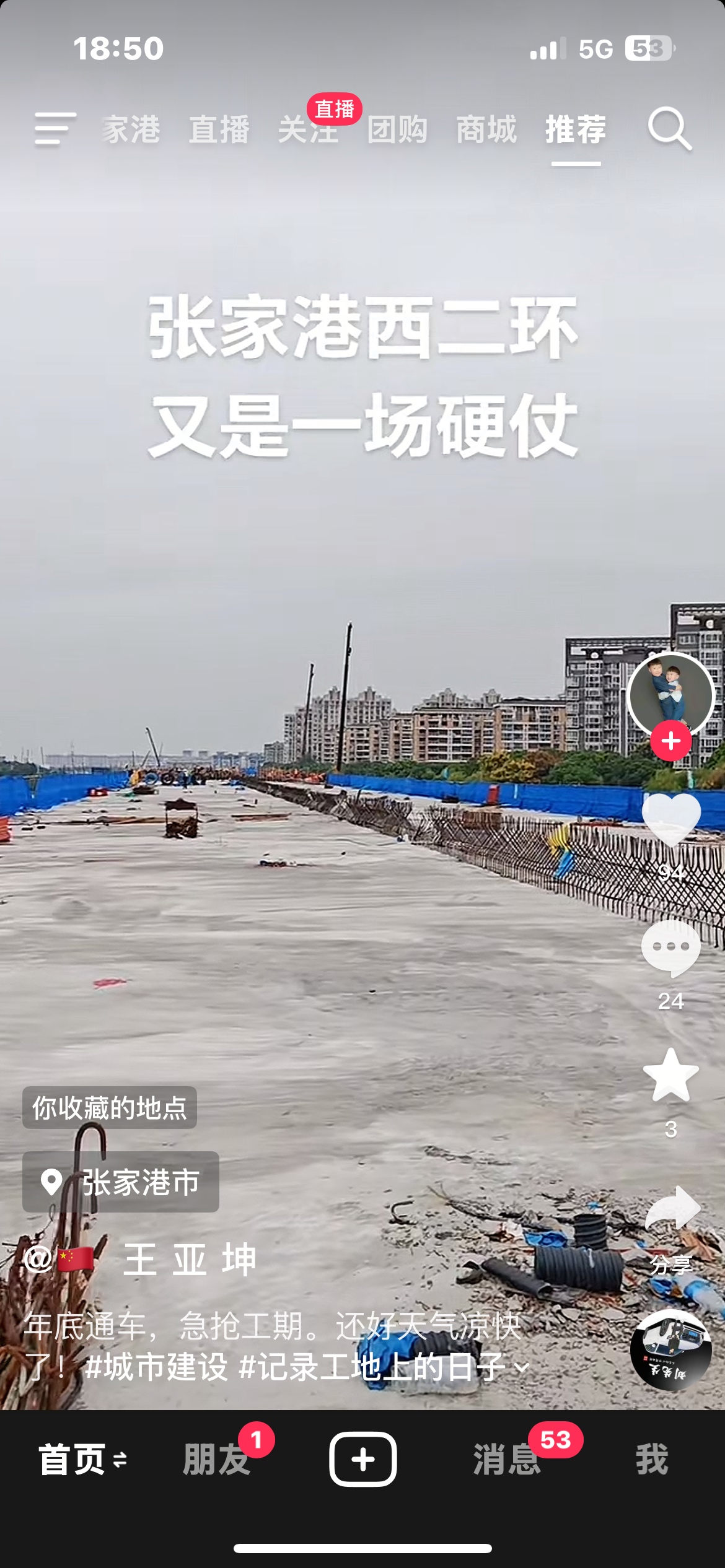This screenshot has height=1568, width=725.
Task: Create a new post with plus button
Action: point(362,1459)
